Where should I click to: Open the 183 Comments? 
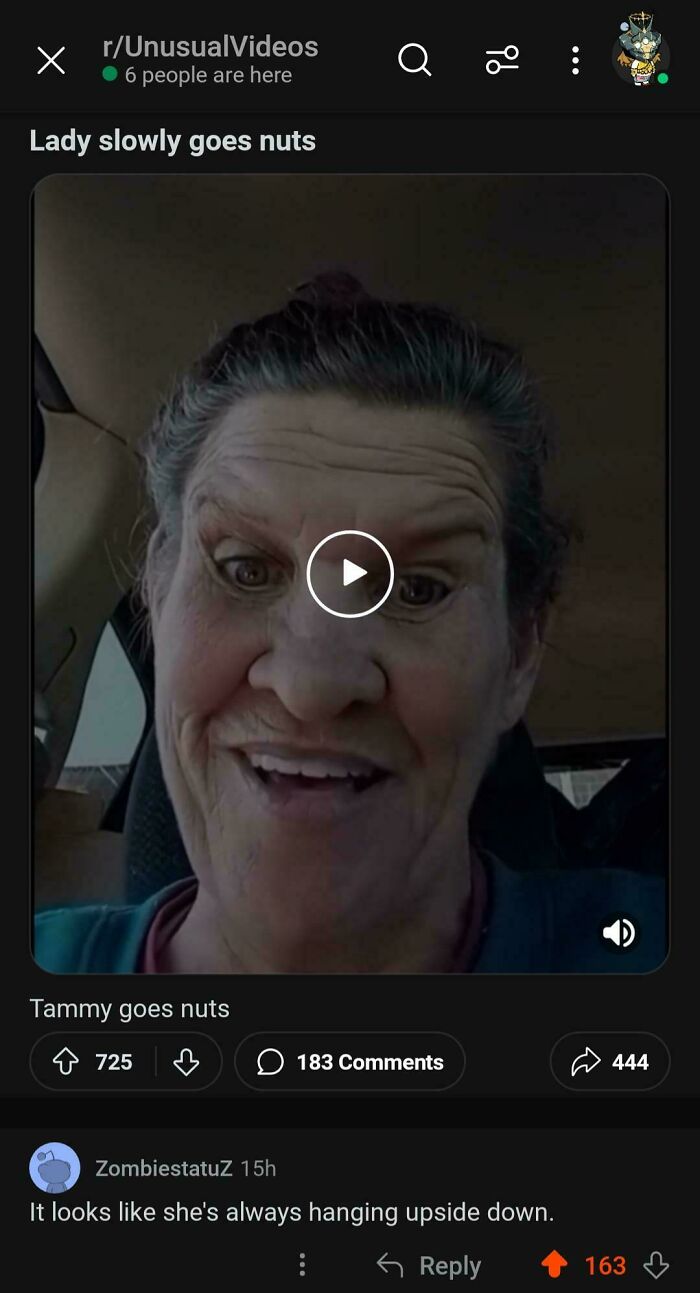pyautogui.click(x=350, y=1062)
